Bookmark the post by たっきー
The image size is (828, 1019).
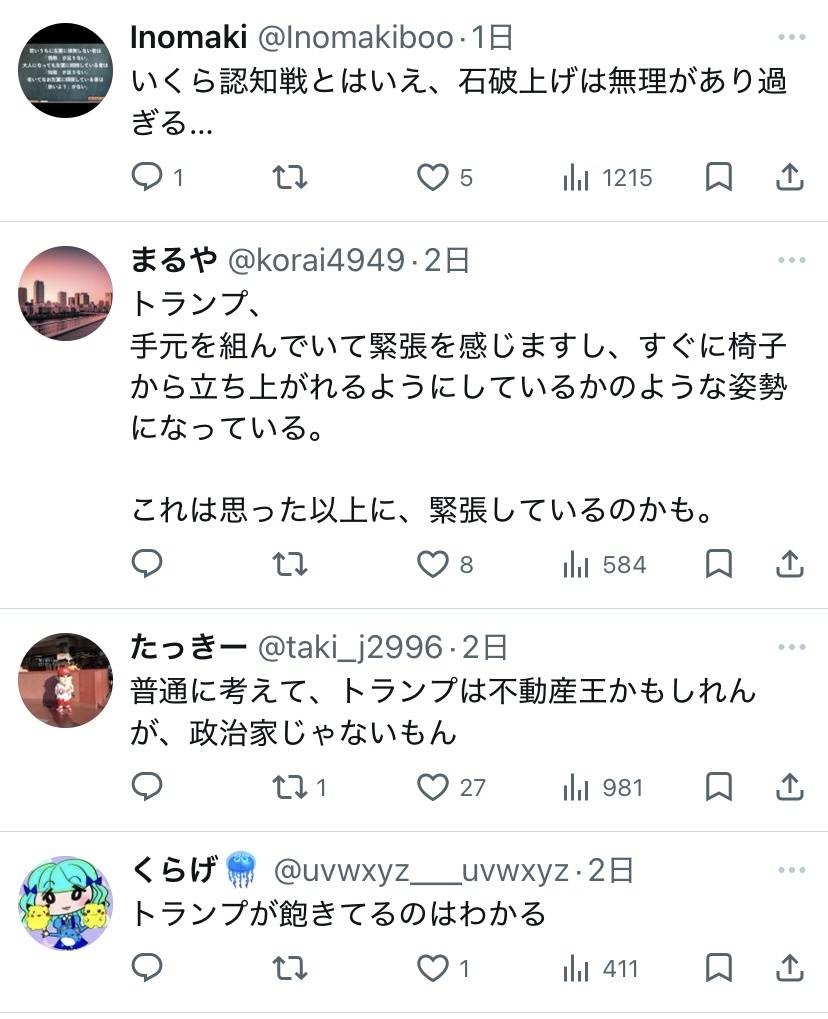click(x=719, y=787)
